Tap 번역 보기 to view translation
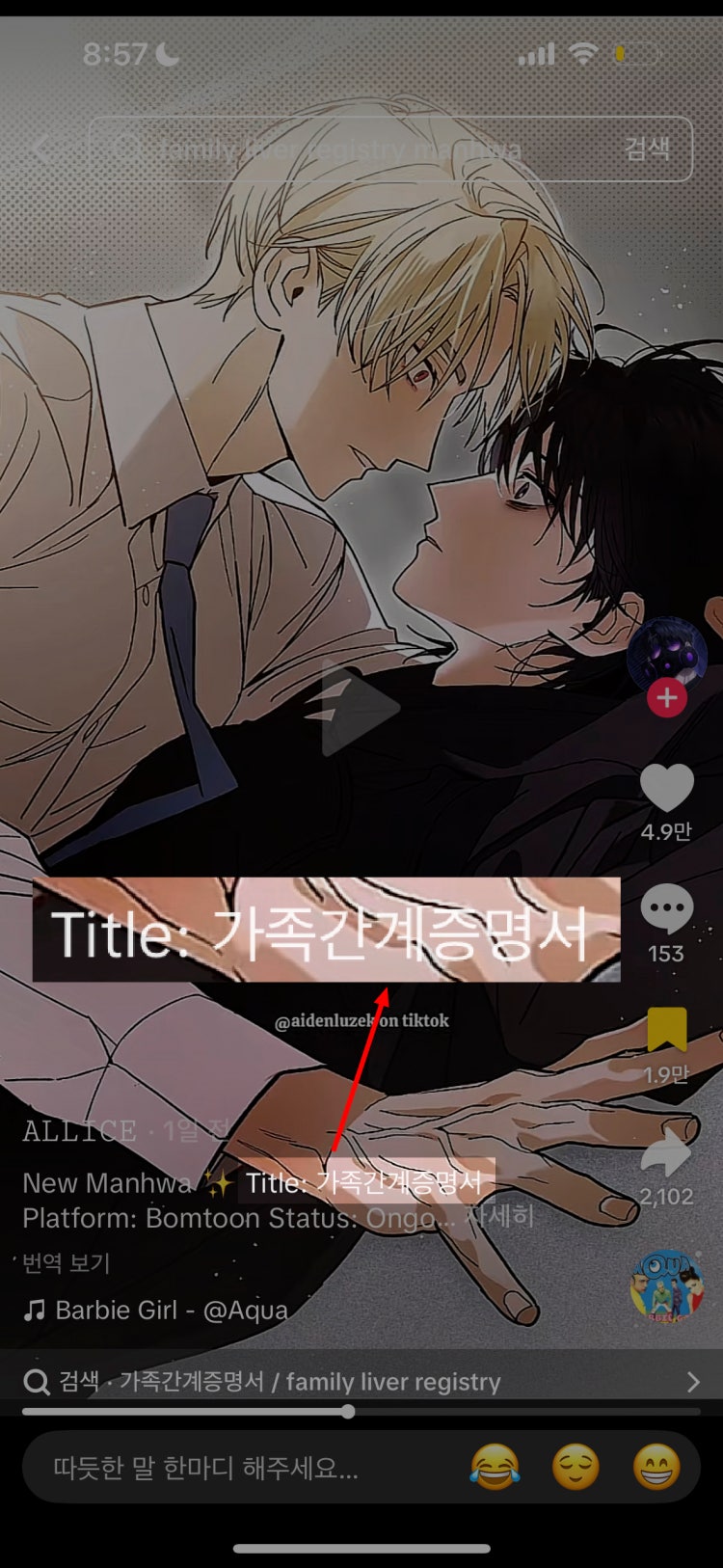The width and height of the screenshot is (723, 1568). [67, 1262]
